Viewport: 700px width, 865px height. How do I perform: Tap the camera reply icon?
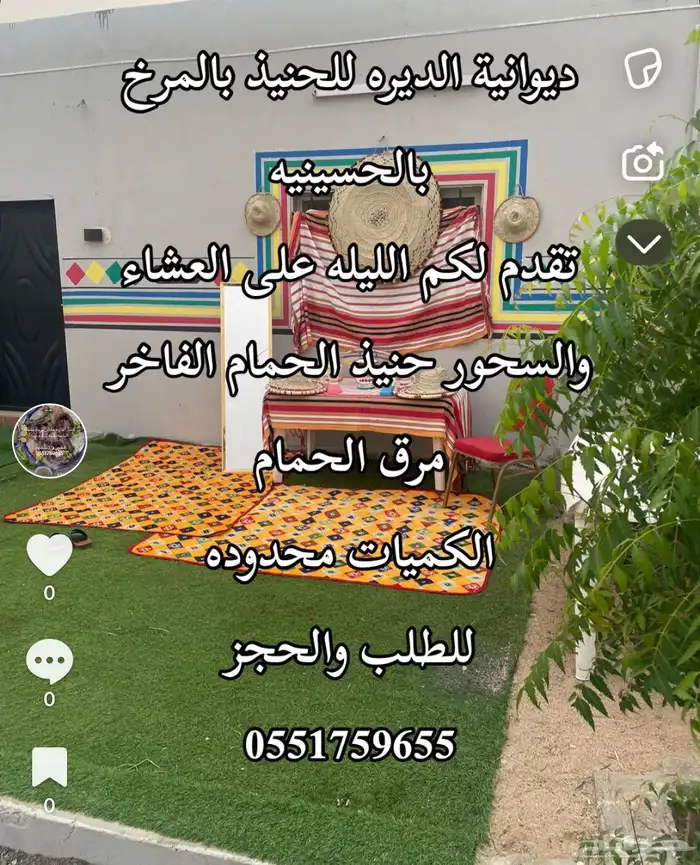point(643,160)
